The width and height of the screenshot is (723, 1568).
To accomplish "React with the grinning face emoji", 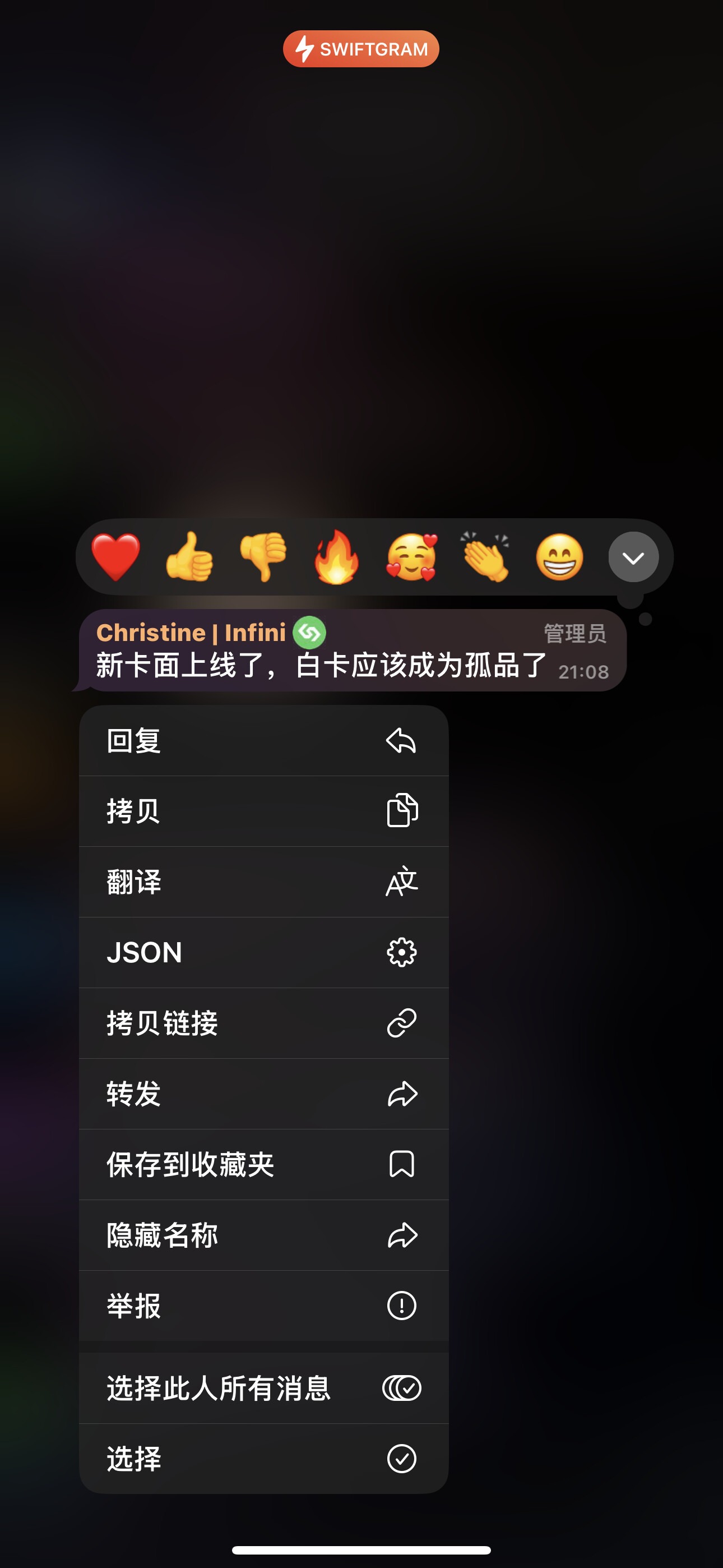I will 559,557.
